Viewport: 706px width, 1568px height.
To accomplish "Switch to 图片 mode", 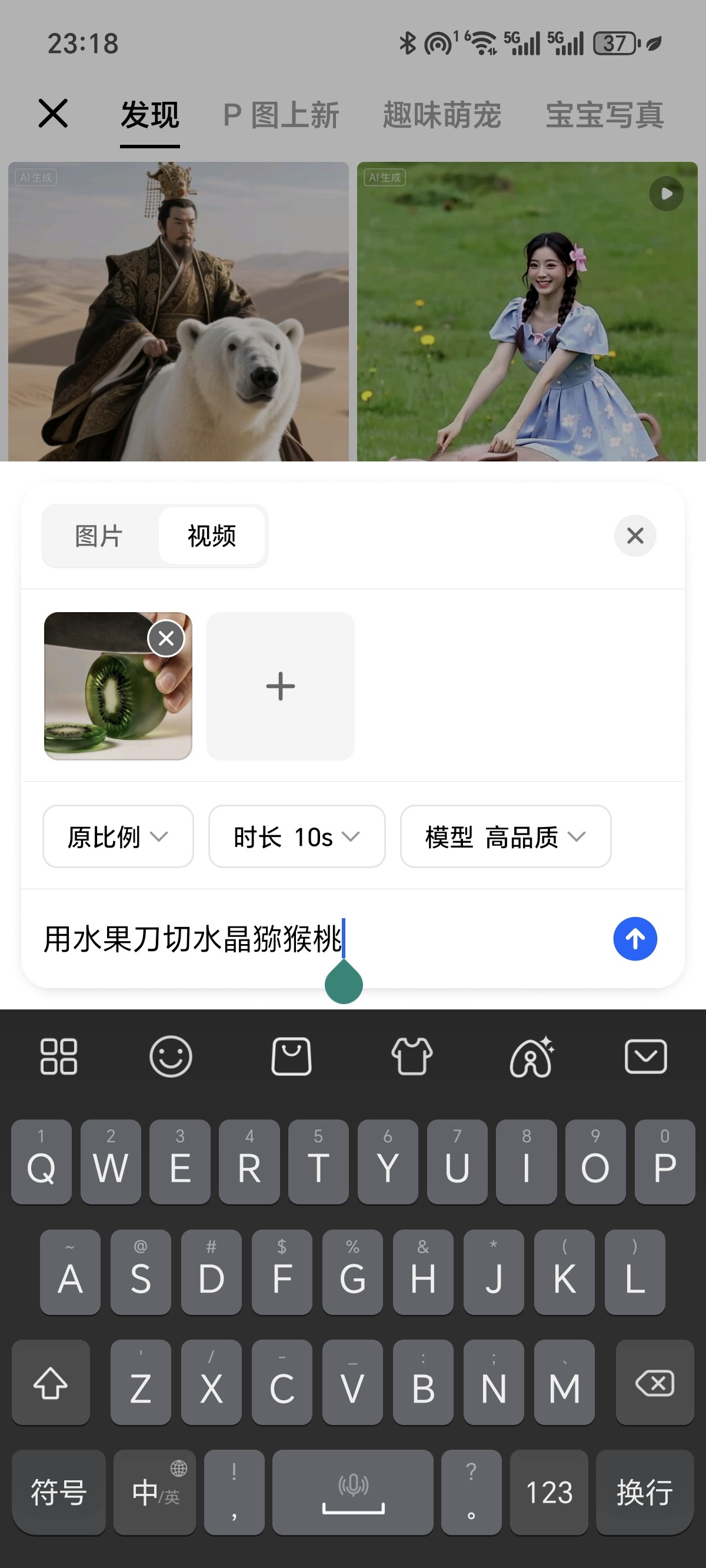I will tap(99, 536).
